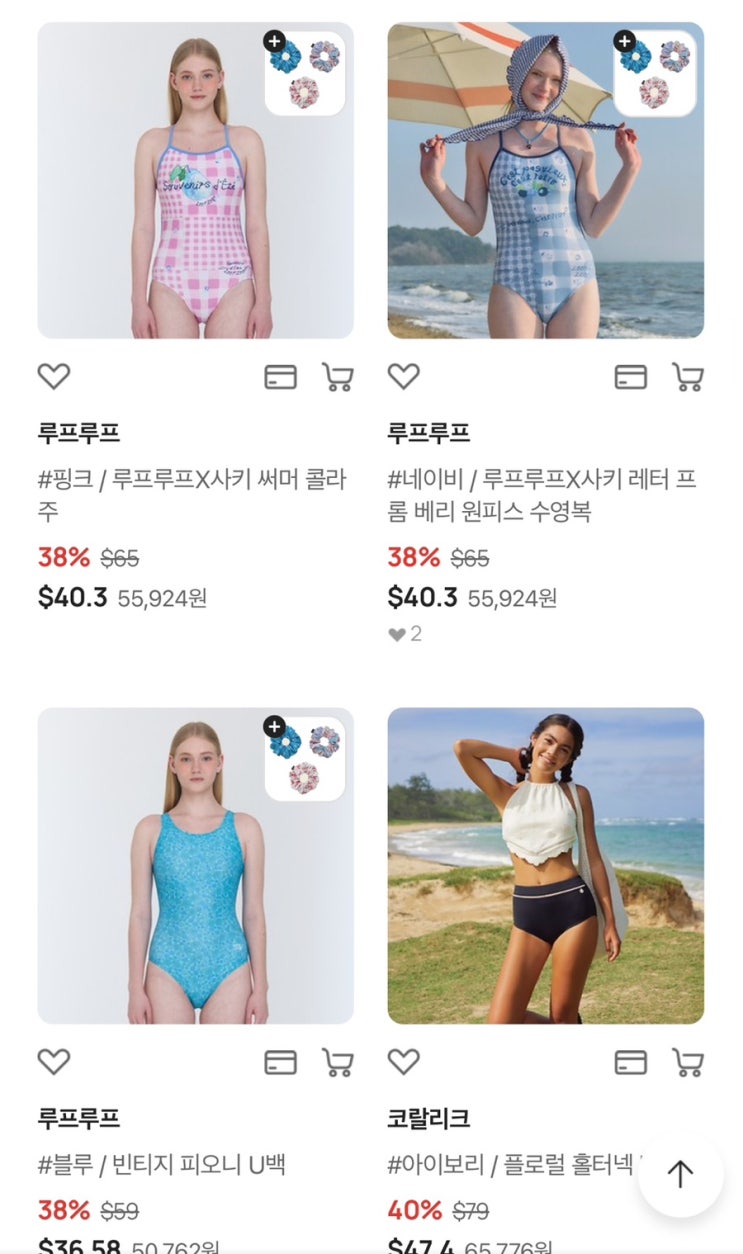Heart the #블루 빈티지 피오니 U백 swimsuit

[x=54, y=1062]
